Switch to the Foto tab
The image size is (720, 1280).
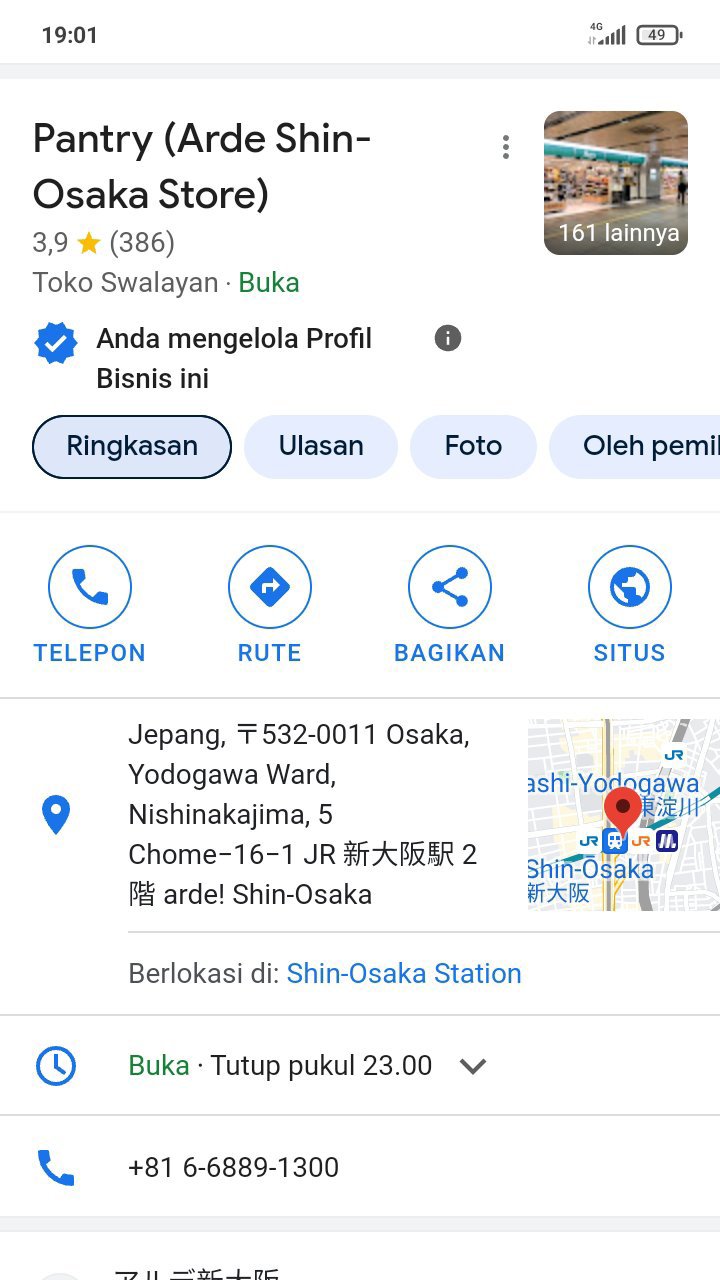click(473, 446)
